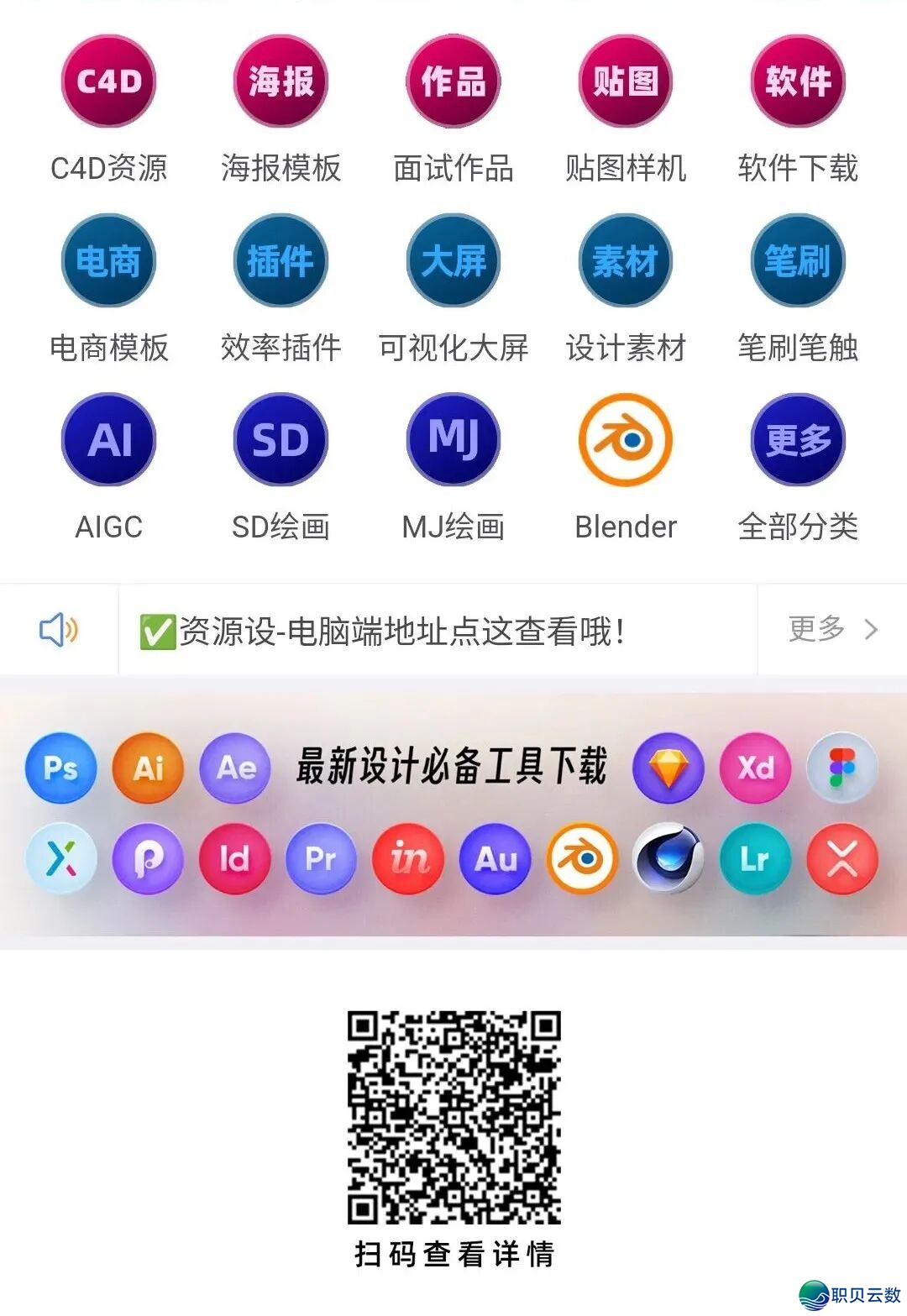Tap the Blender category icon

625,440
